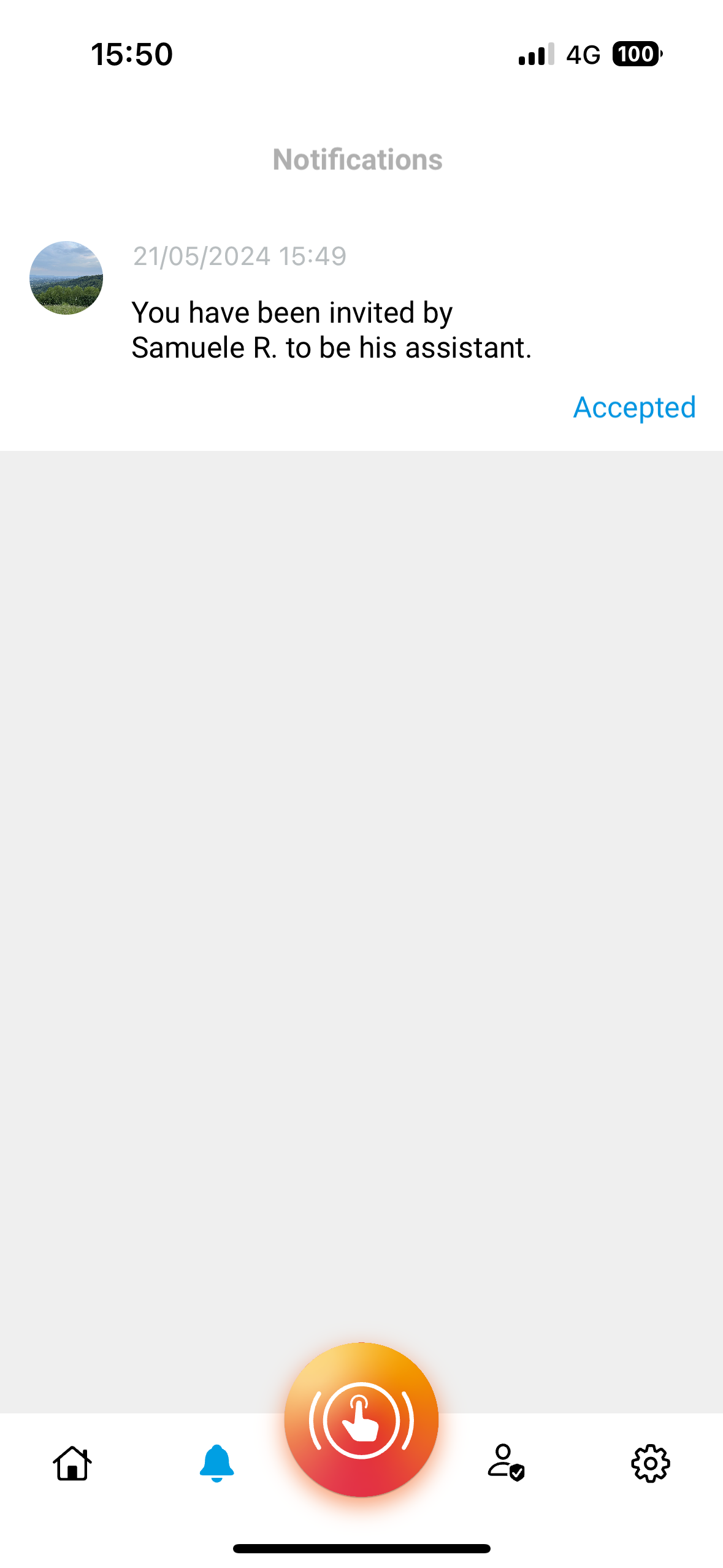Tap the Accepted status link
Screen dimensions: 723x1568
coord(634,408)
